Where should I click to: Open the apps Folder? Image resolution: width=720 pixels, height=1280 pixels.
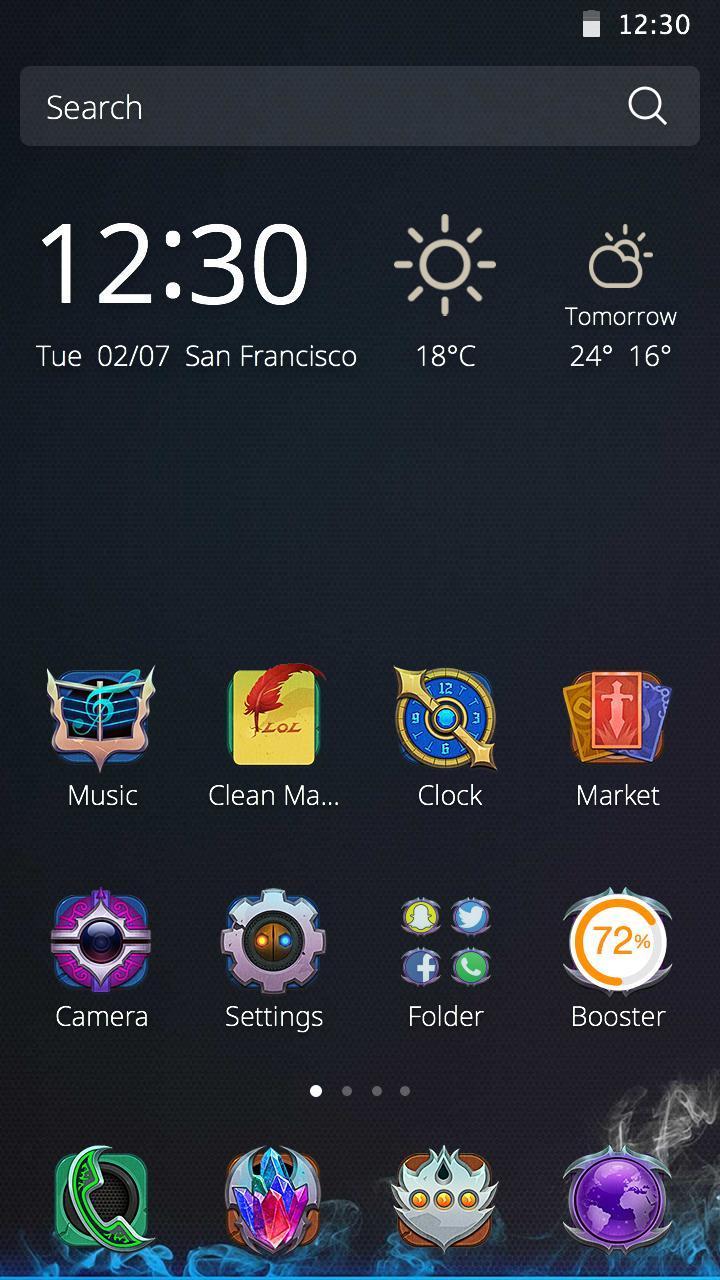[x=445, y=938]
